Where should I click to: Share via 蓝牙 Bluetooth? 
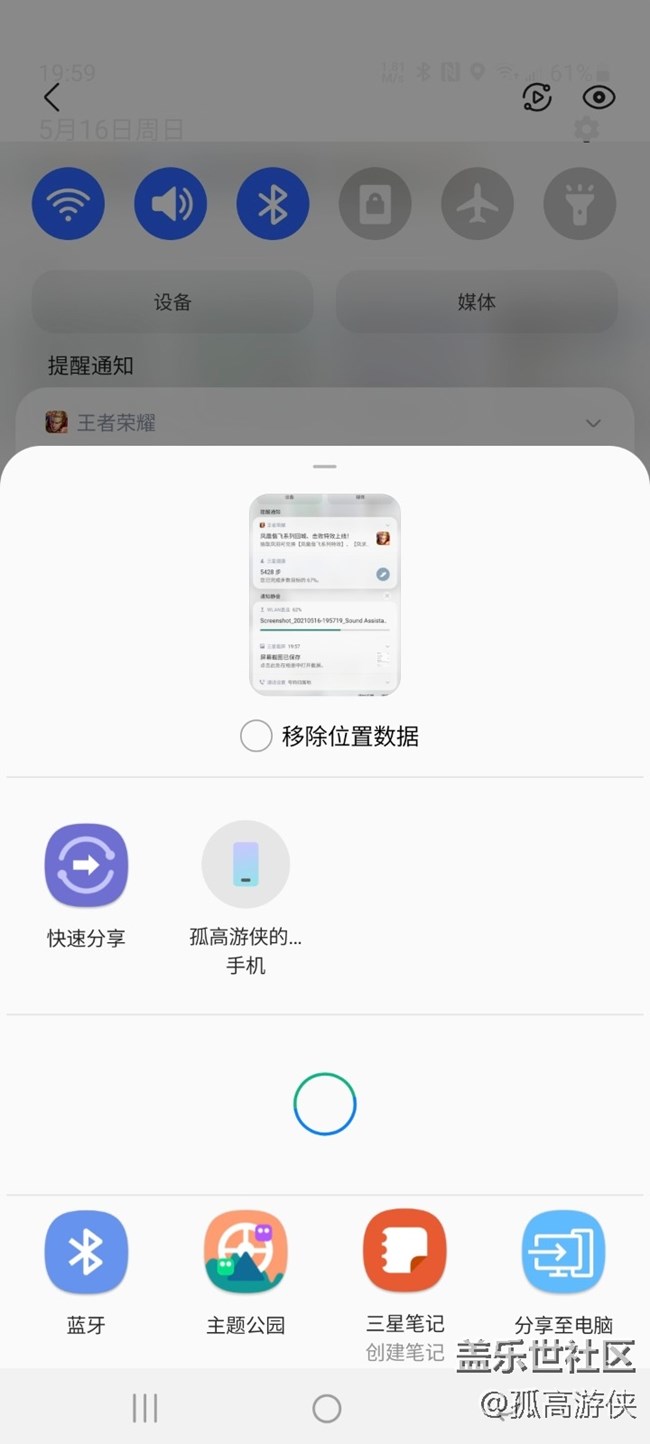86,1253
